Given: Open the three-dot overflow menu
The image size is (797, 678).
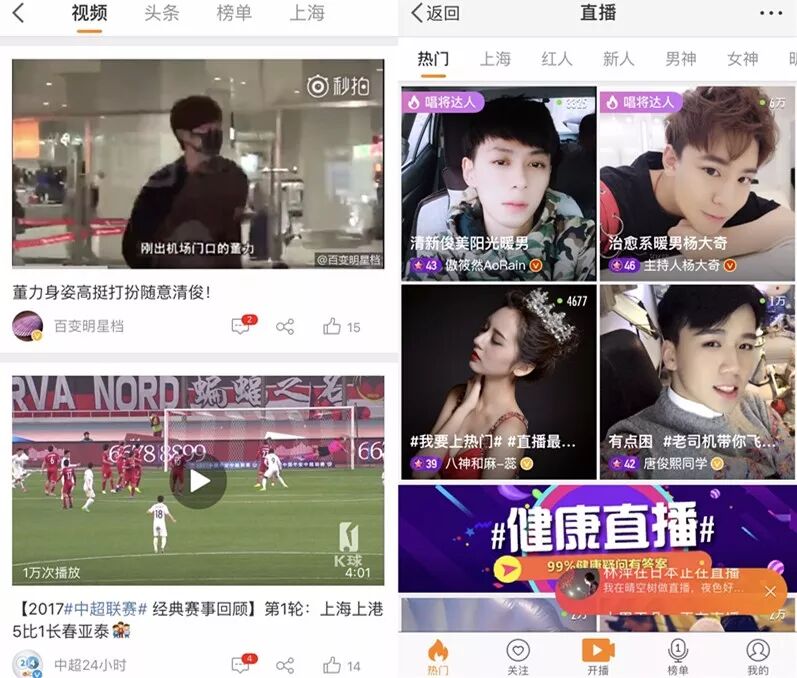Looking at the screenshot, I should pyautogui.click(x=771, y=13).
